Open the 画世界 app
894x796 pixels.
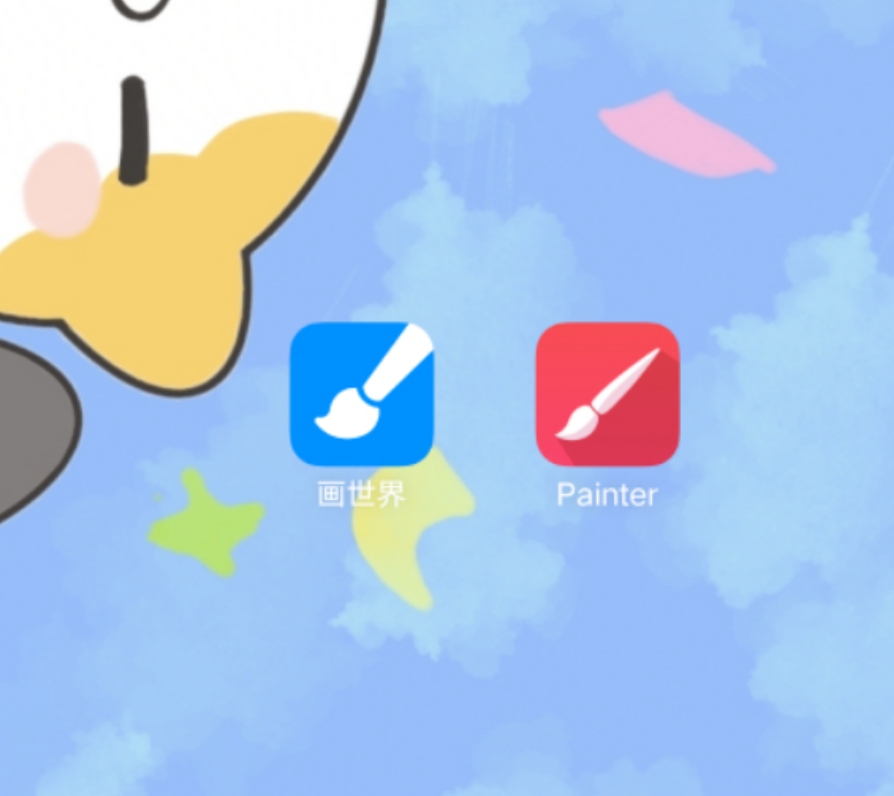361,394
